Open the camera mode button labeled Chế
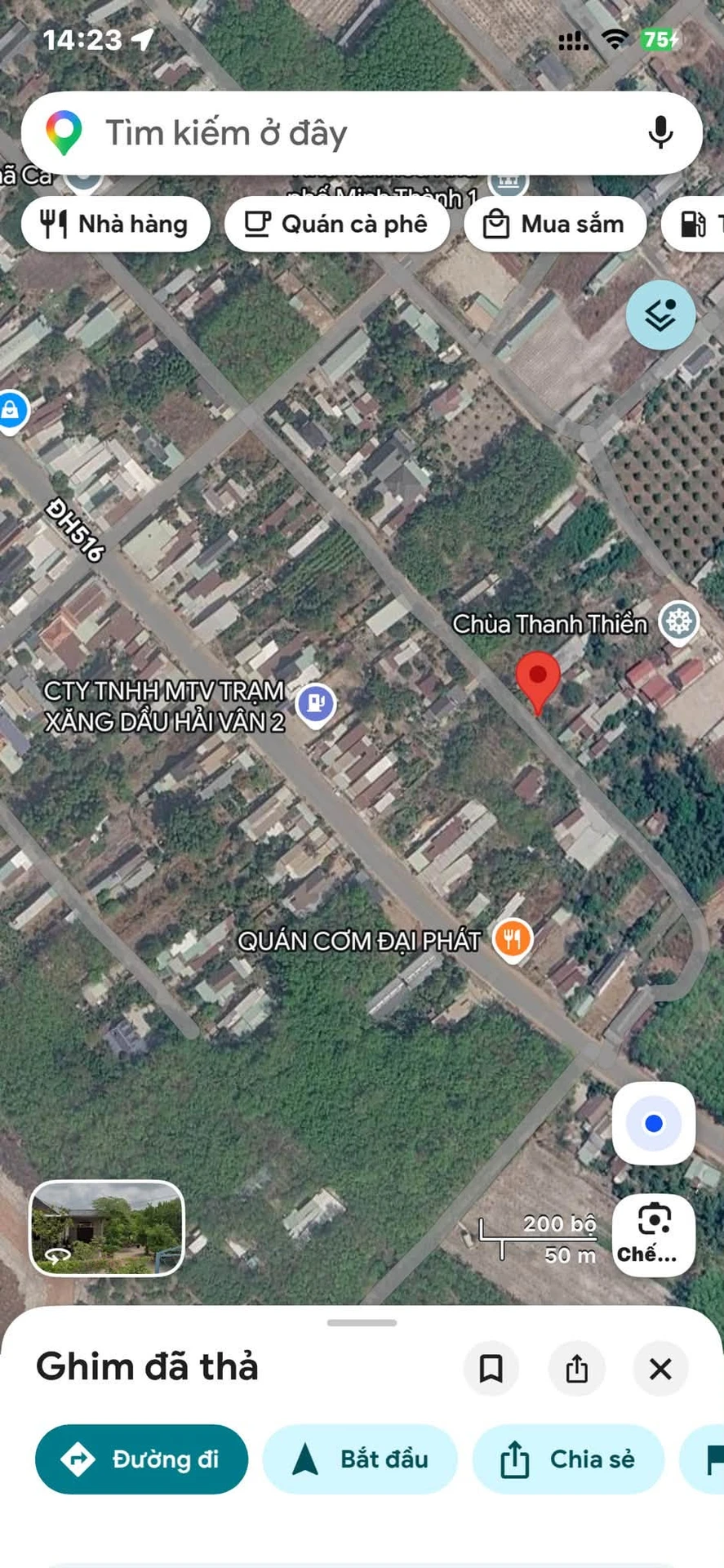The image size is (724, 1568). click(x=654, y=1235)
